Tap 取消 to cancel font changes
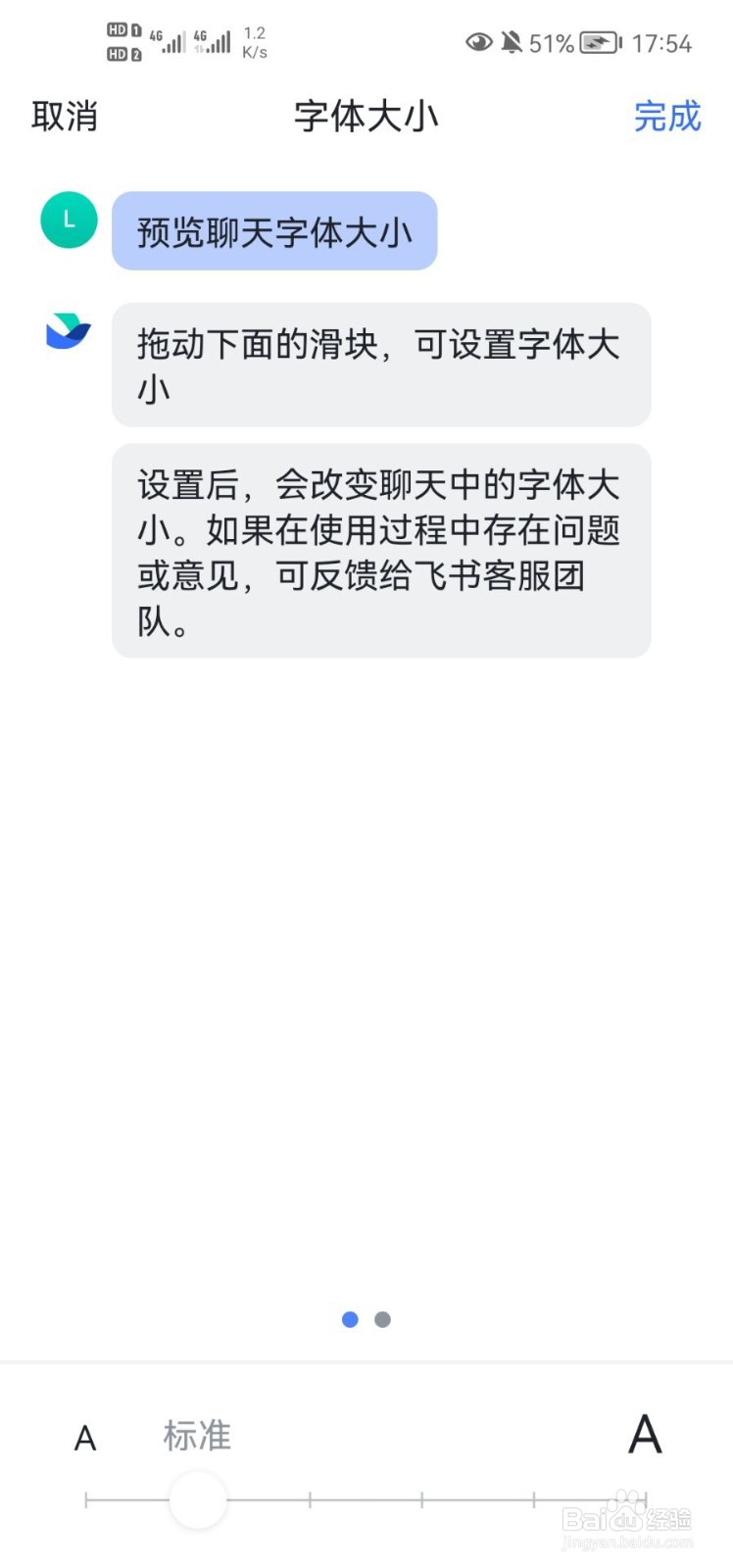Screen dimensions: 733x1568 63,116
